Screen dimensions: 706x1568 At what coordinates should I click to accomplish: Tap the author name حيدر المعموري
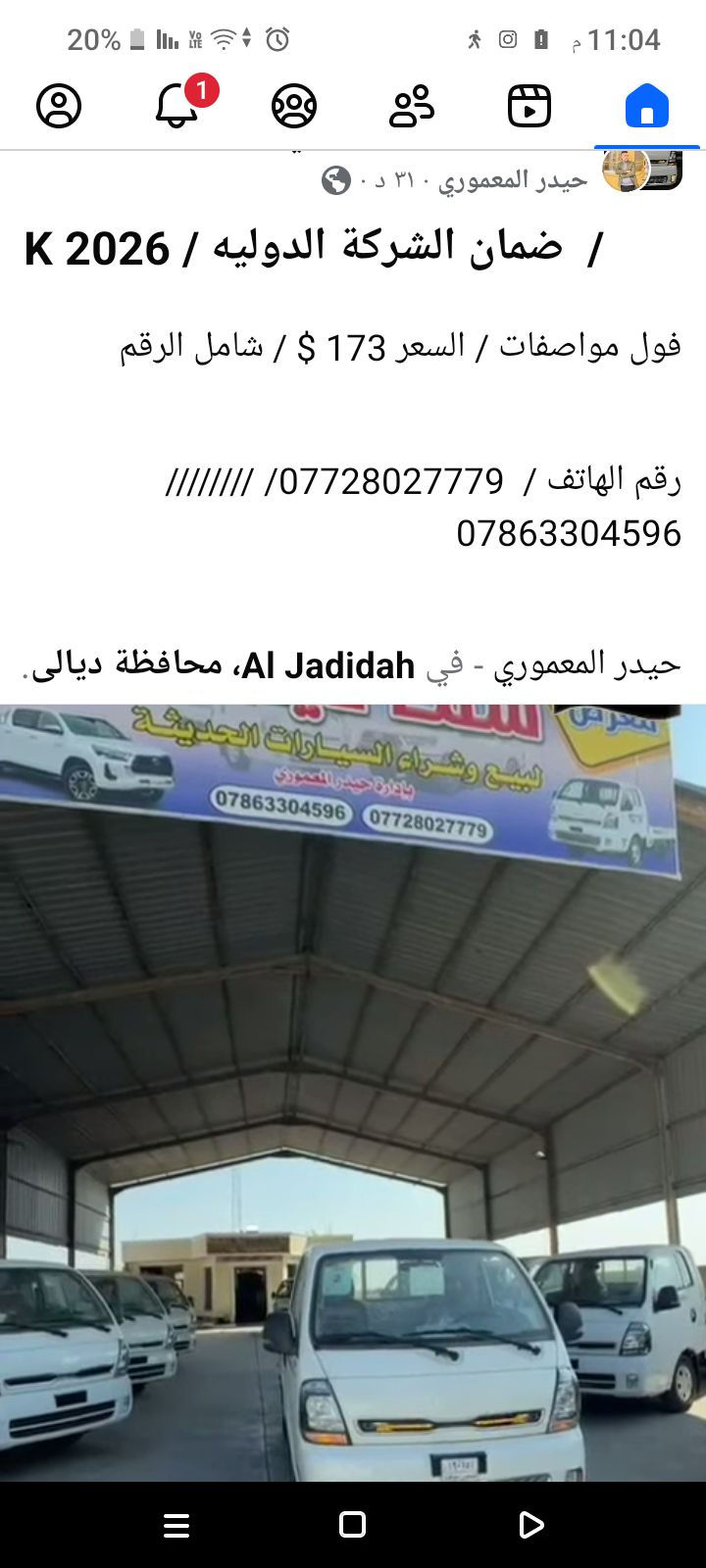click(512, 180)
